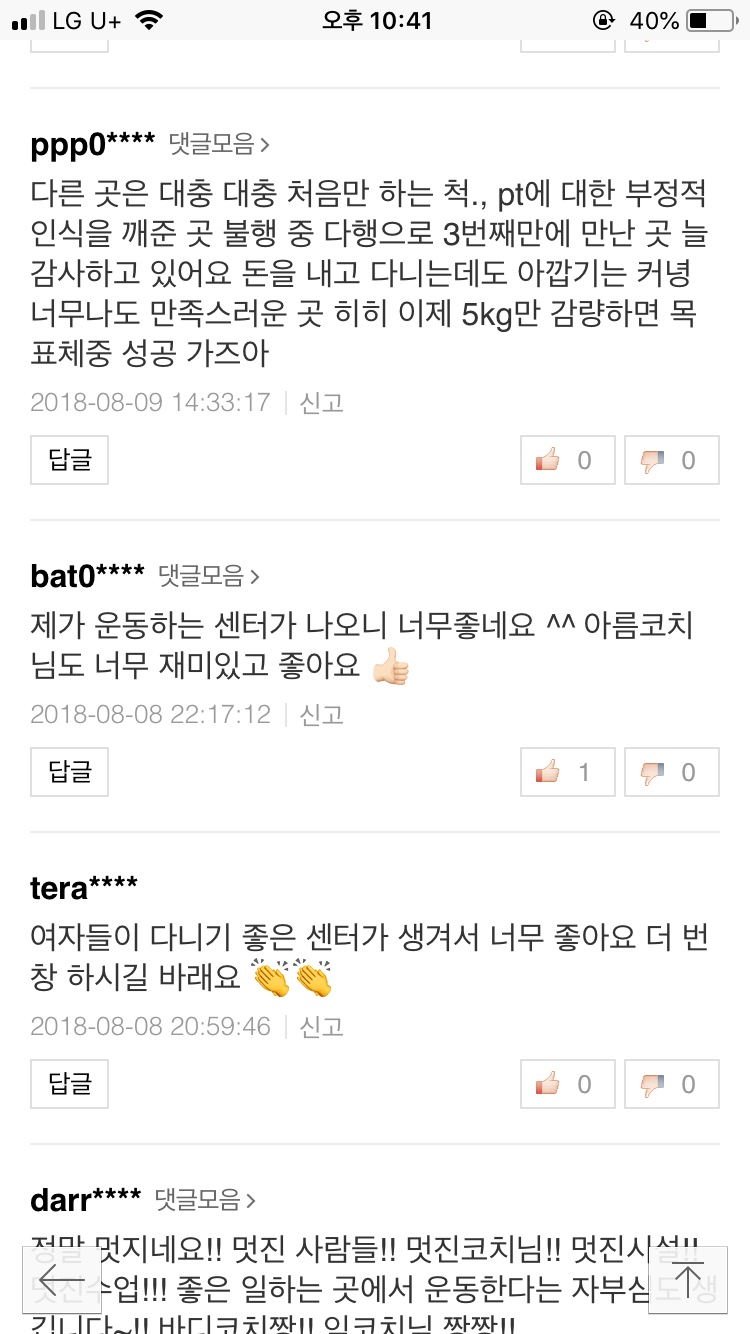Dislike tera****'s comment
750x1334 pixels.
coord(671,1084)
